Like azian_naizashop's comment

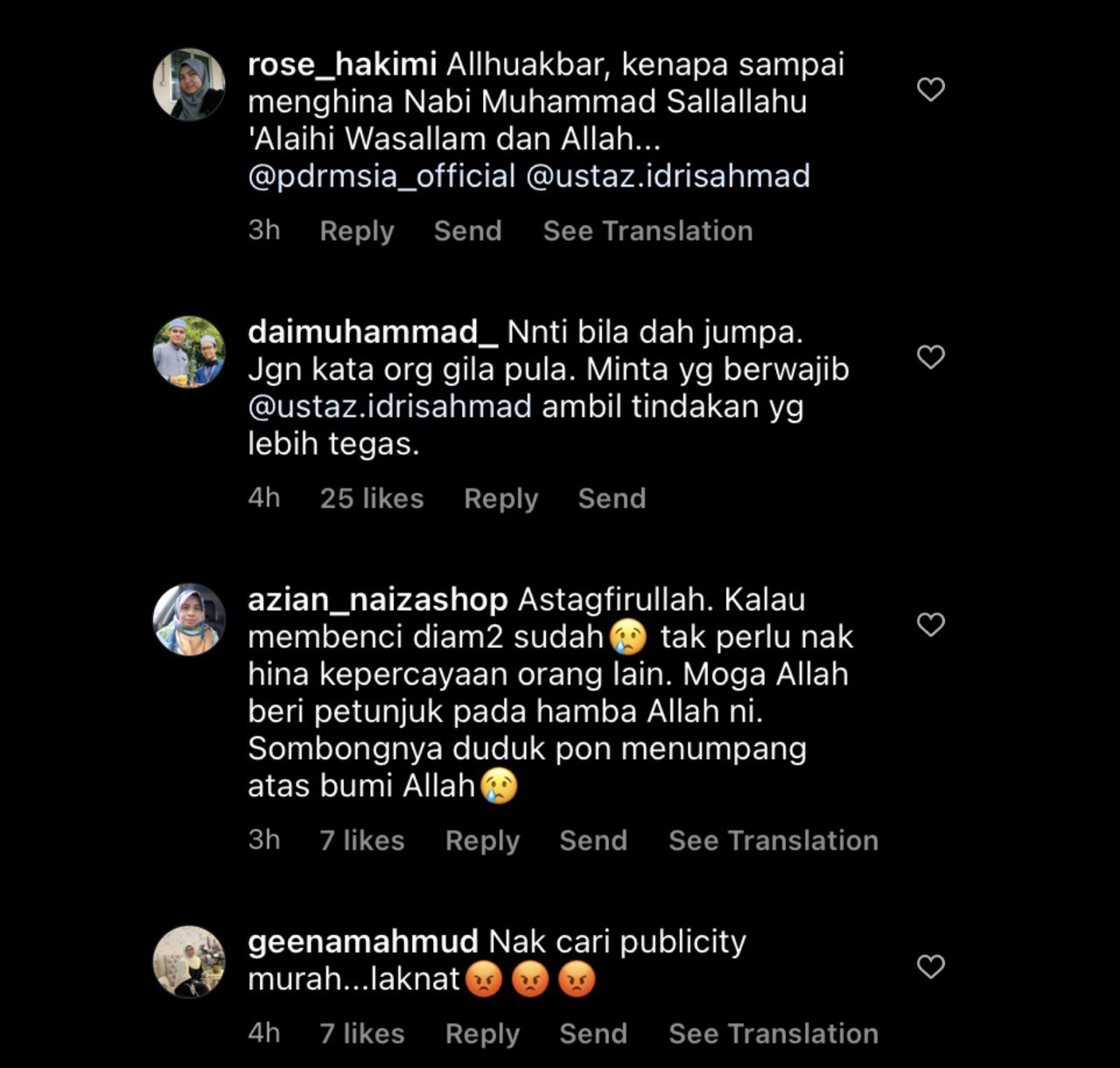click(x=930, y=625)
